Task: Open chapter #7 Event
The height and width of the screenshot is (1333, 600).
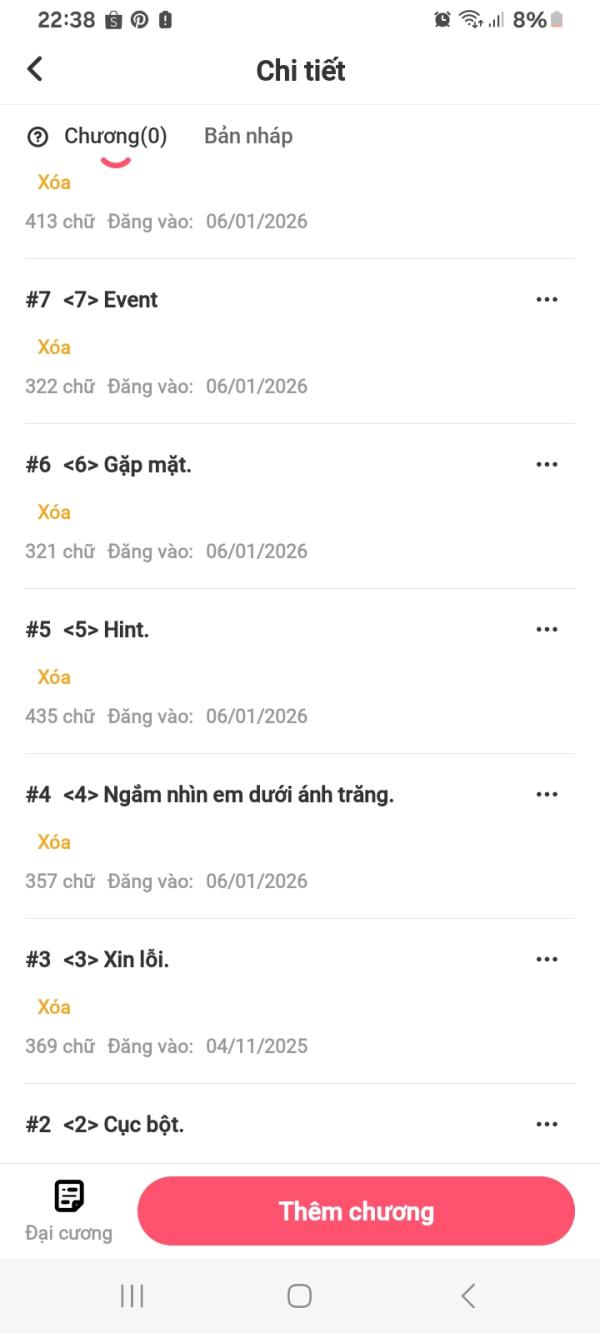Action: click(92, 300)
